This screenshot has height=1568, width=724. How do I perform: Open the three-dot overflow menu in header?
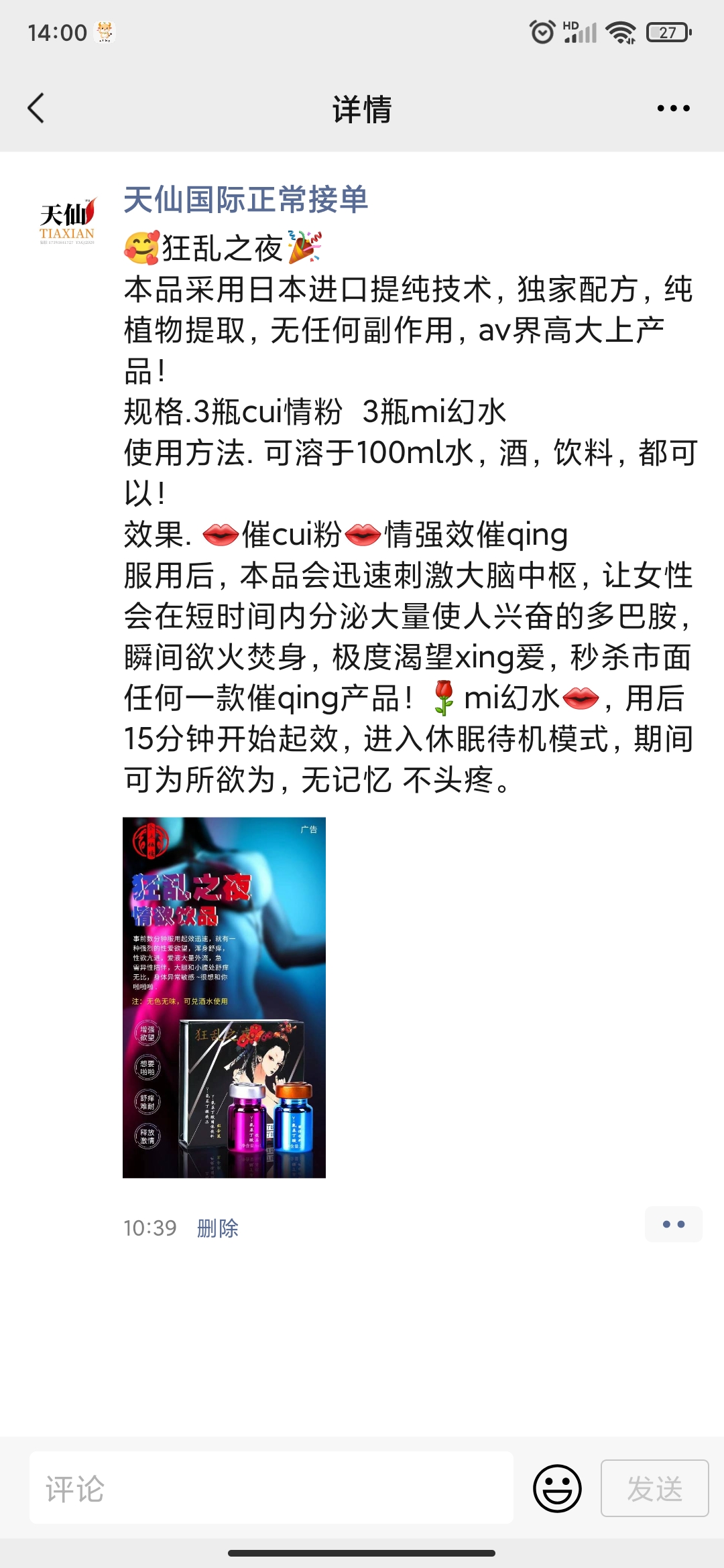(x=673, y=108)
